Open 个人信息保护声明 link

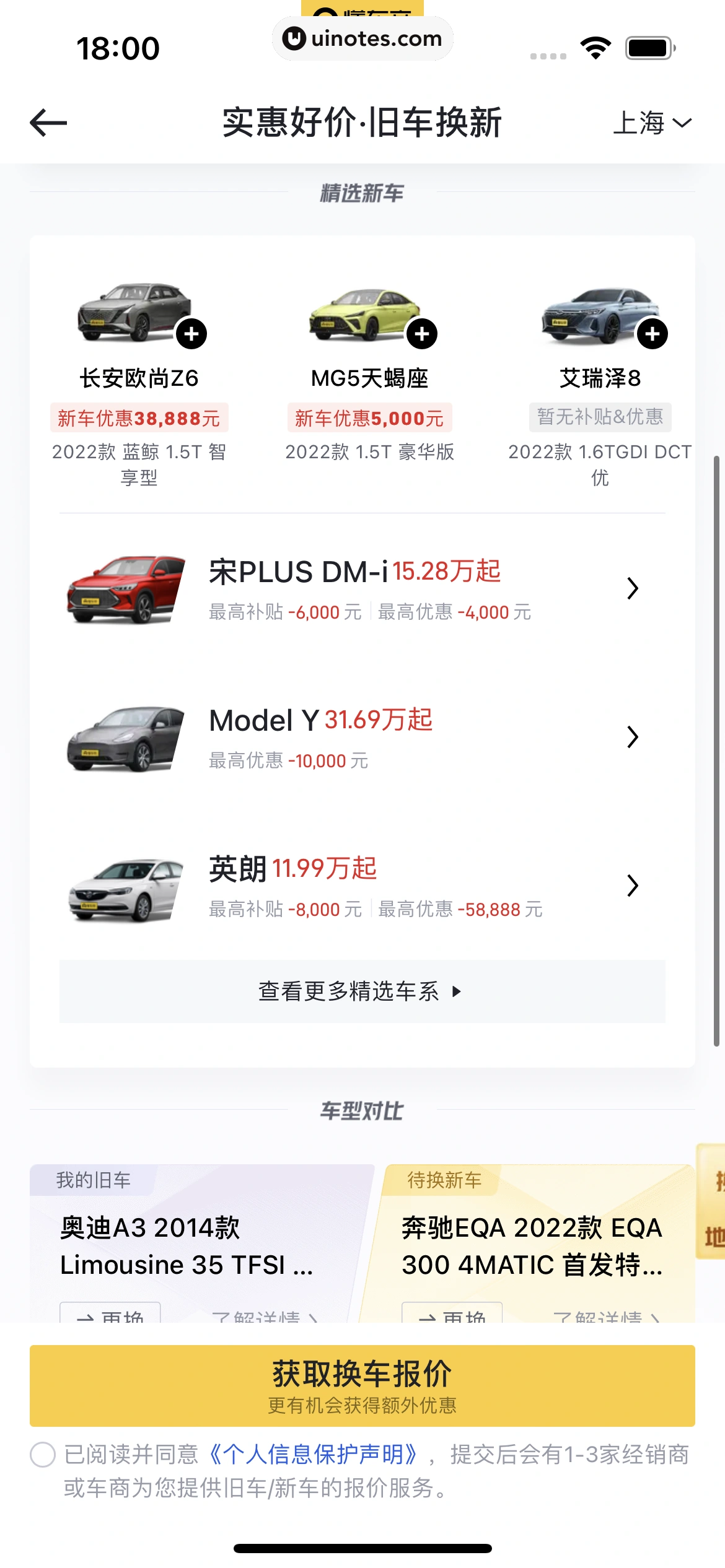pyautogui.click(x=313, y=1455)
